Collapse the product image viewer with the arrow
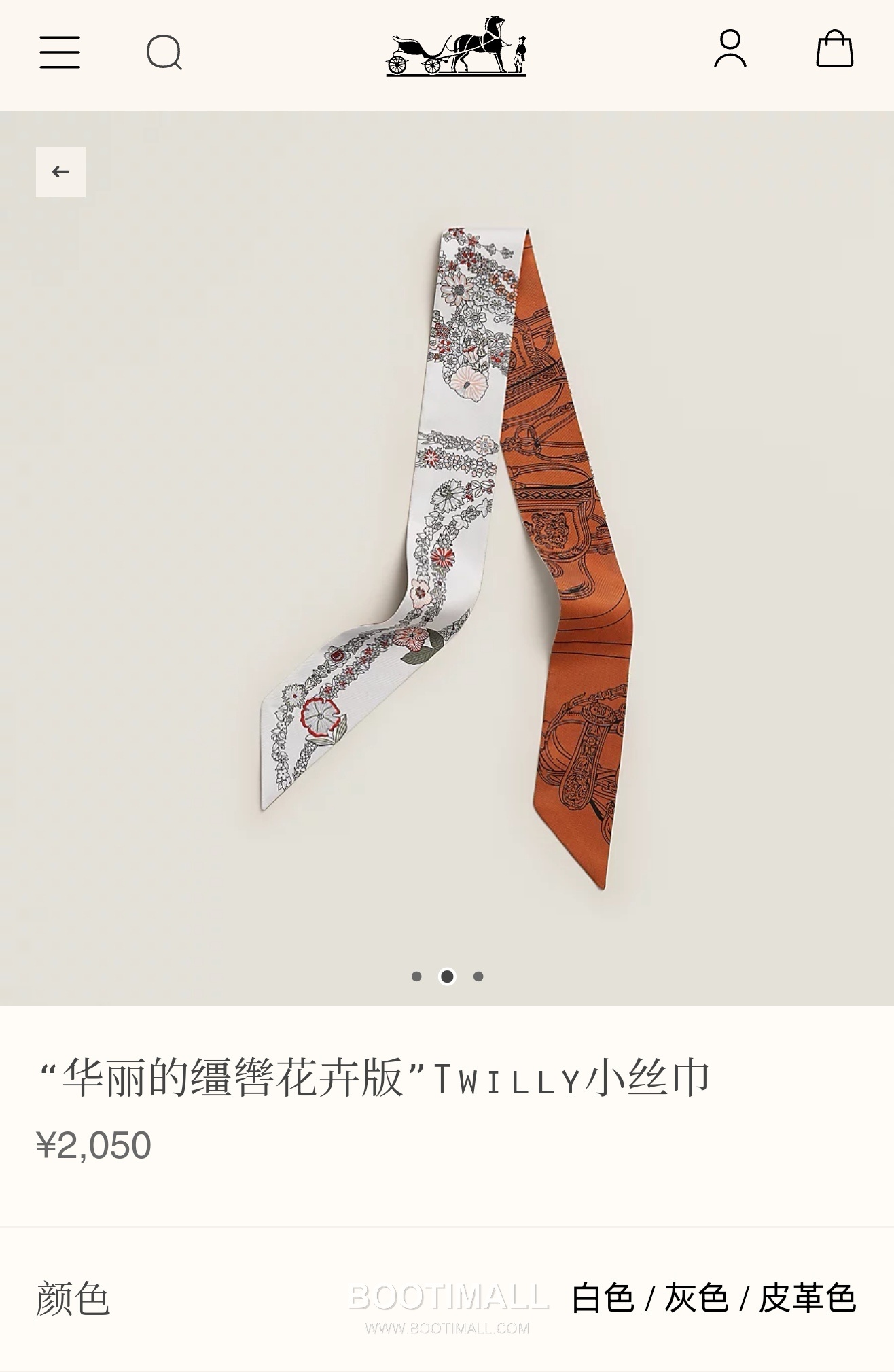The height and width of the screenshot is (1372, 894). pos(60,172)
